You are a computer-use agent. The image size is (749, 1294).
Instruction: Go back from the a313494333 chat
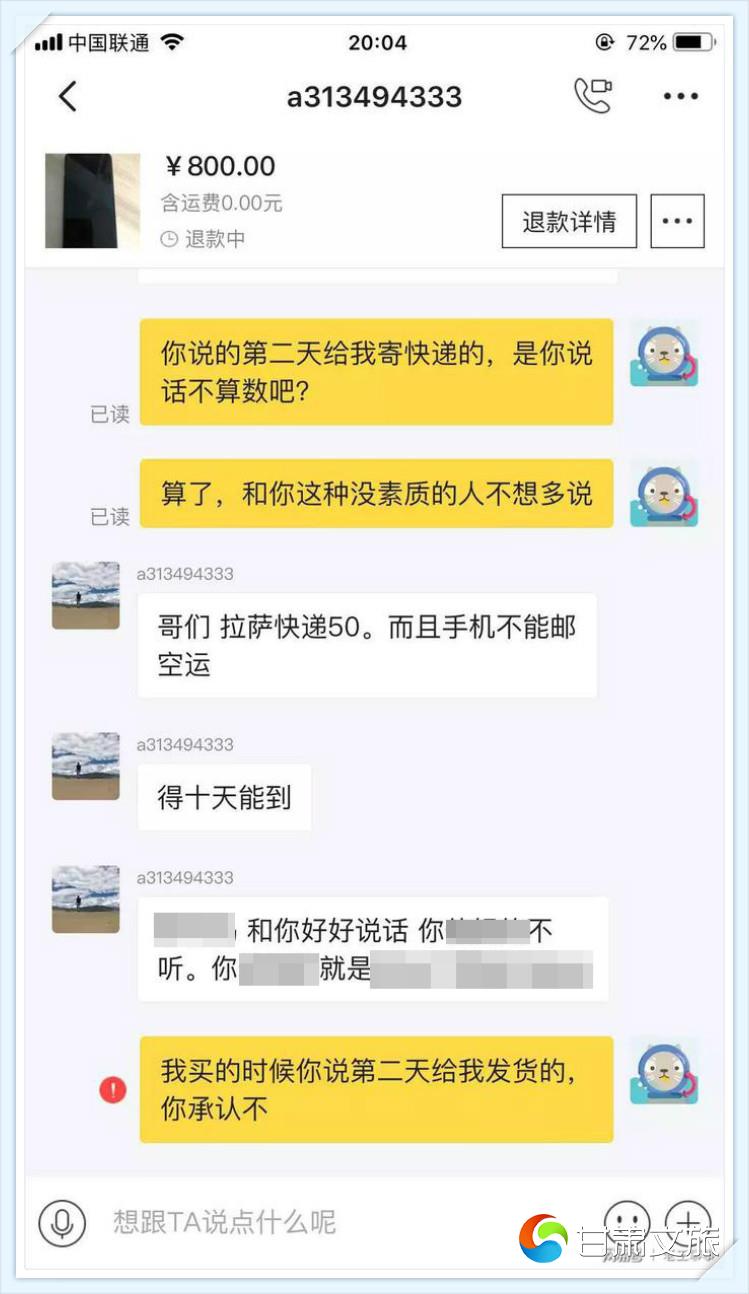pyautogui.click(x=67, y=97)
